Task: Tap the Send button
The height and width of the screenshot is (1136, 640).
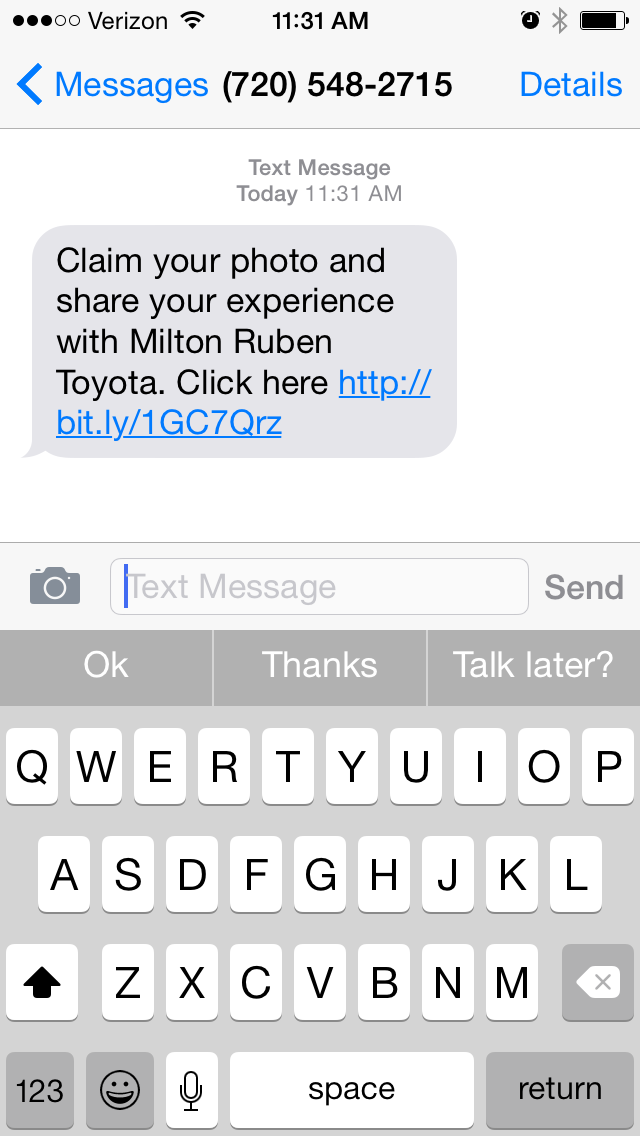Action: 583,587
